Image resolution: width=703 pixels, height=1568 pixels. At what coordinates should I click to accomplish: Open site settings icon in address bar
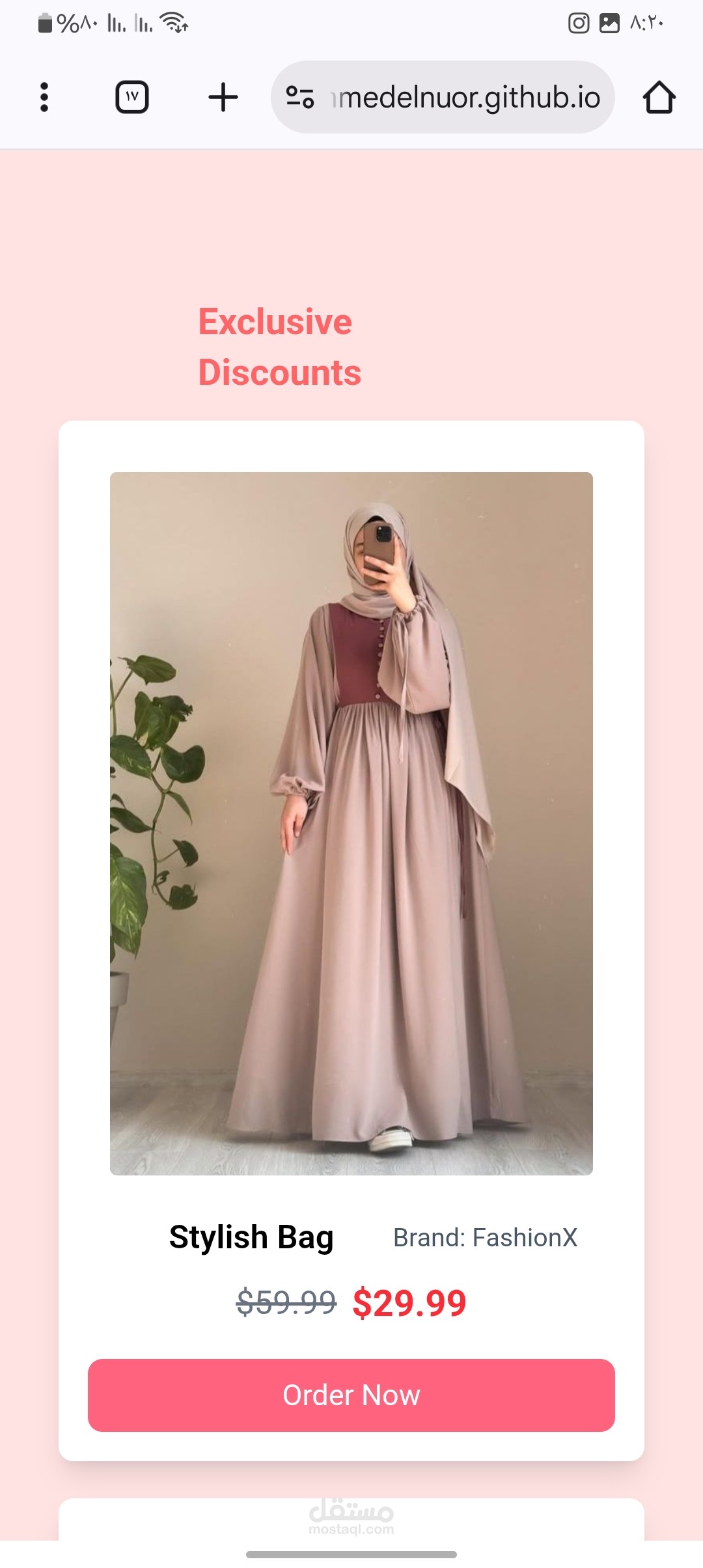click(300, 98)
